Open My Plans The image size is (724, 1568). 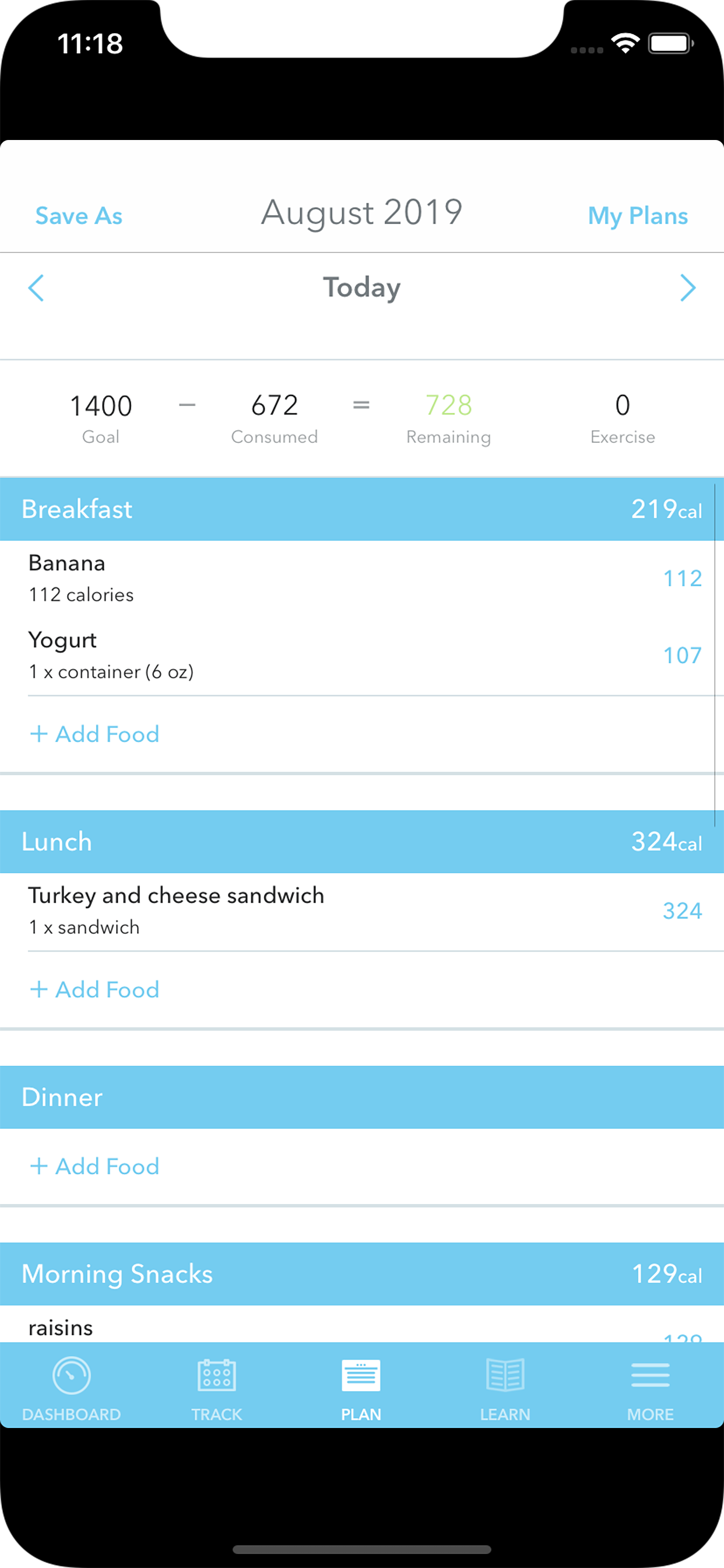[x=638, y=216]
